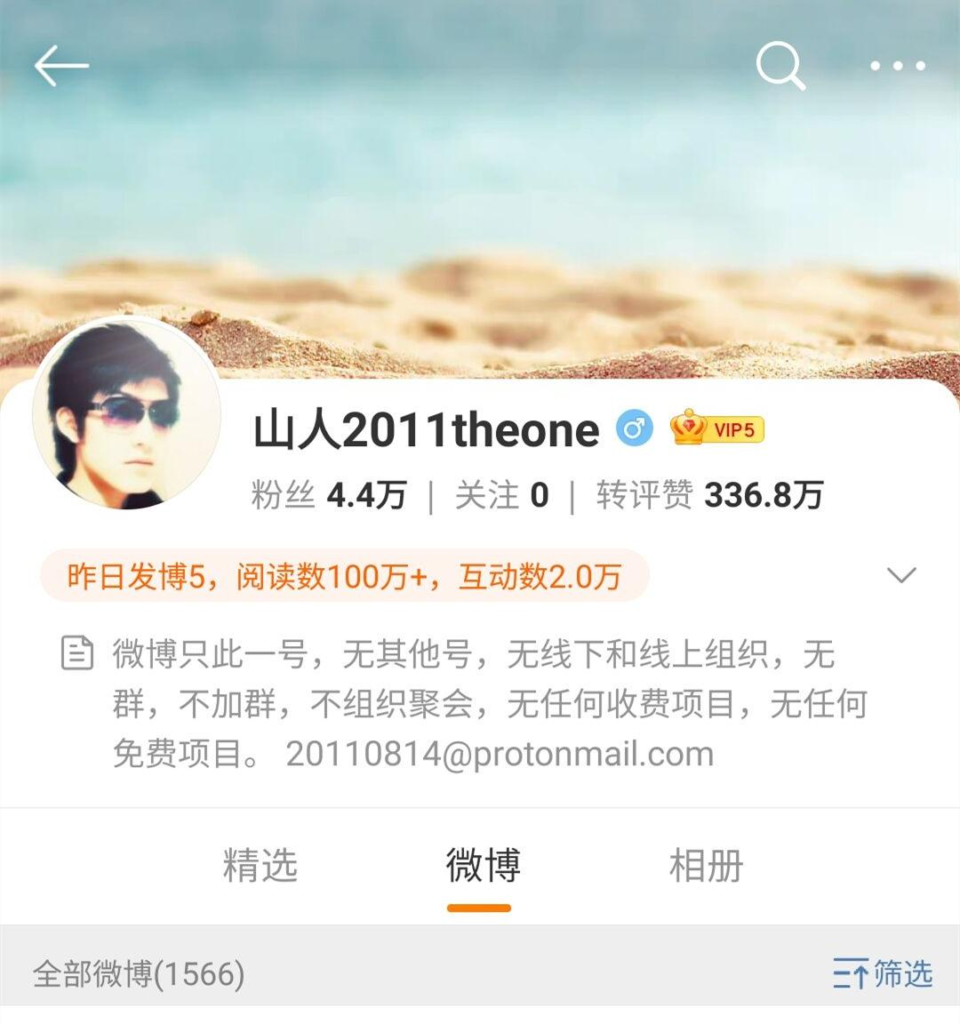Open 昨日发博5 stats banner

pyautogui.click(x=344, y=576)
